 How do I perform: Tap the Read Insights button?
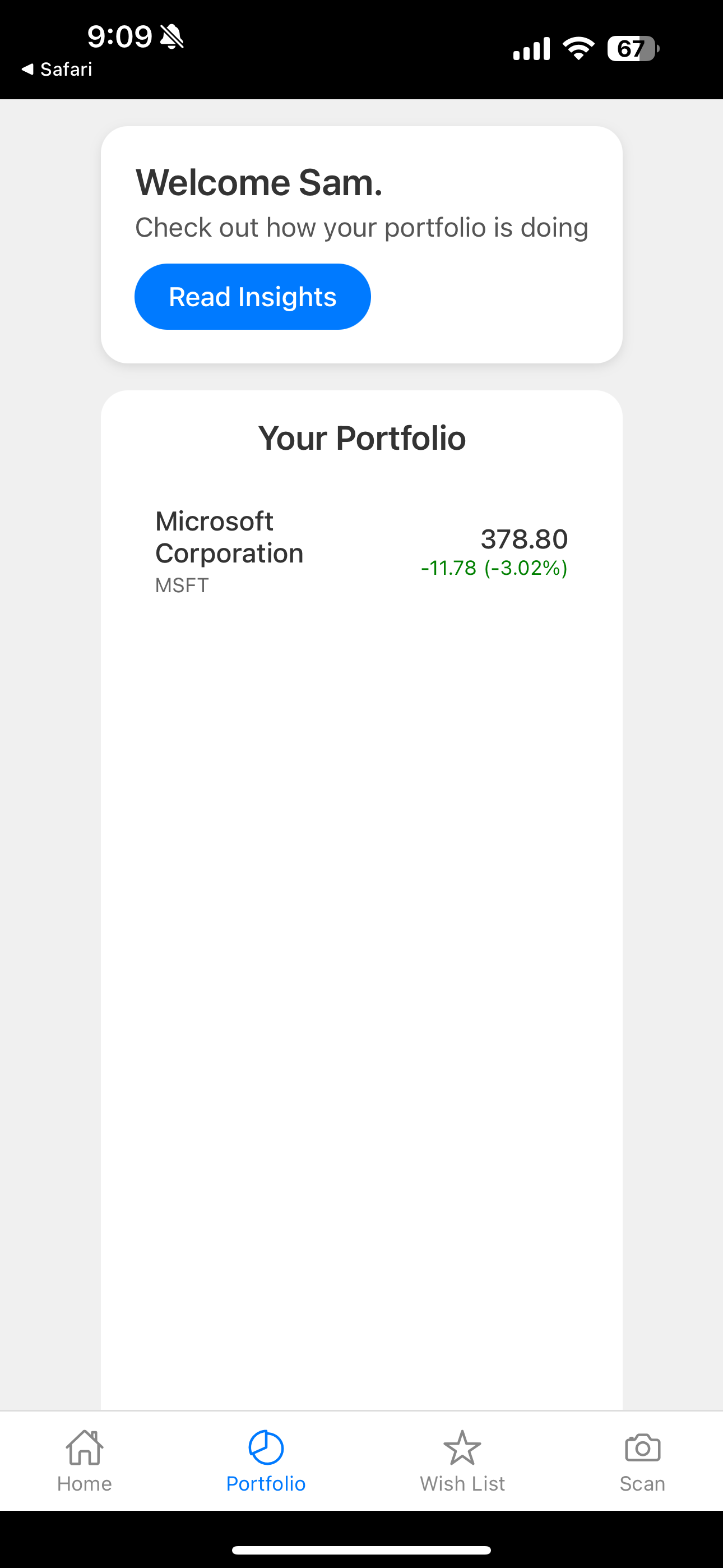pos(252,297)
